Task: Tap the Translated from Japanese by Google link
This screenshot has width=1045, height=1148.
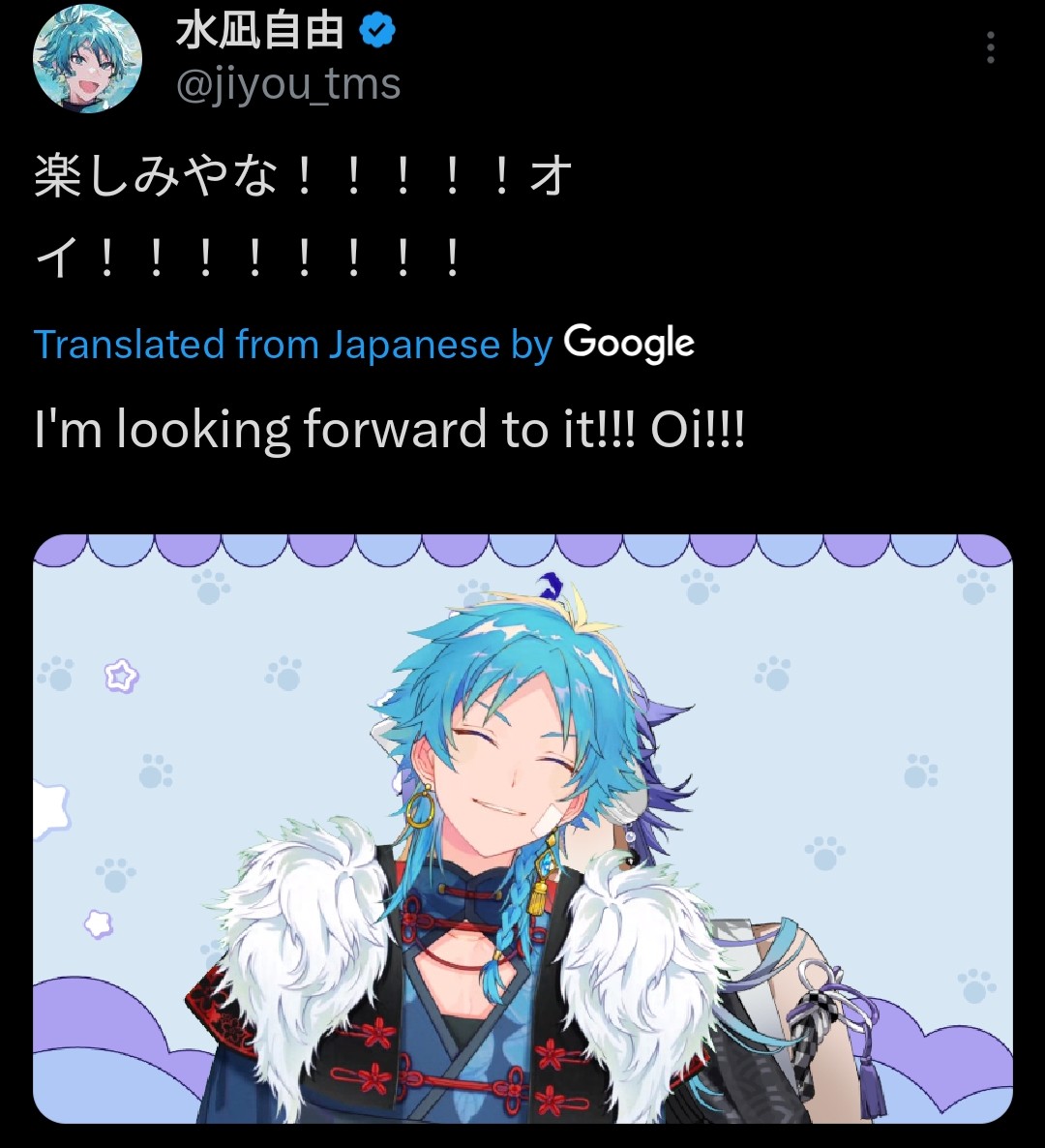Action: (x=364, y=344)
